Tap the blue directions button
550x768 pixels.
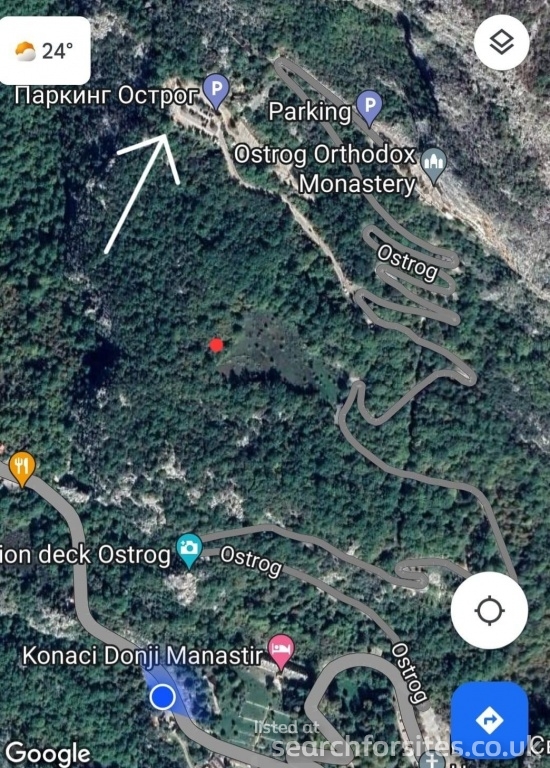[x=489, y=720]
